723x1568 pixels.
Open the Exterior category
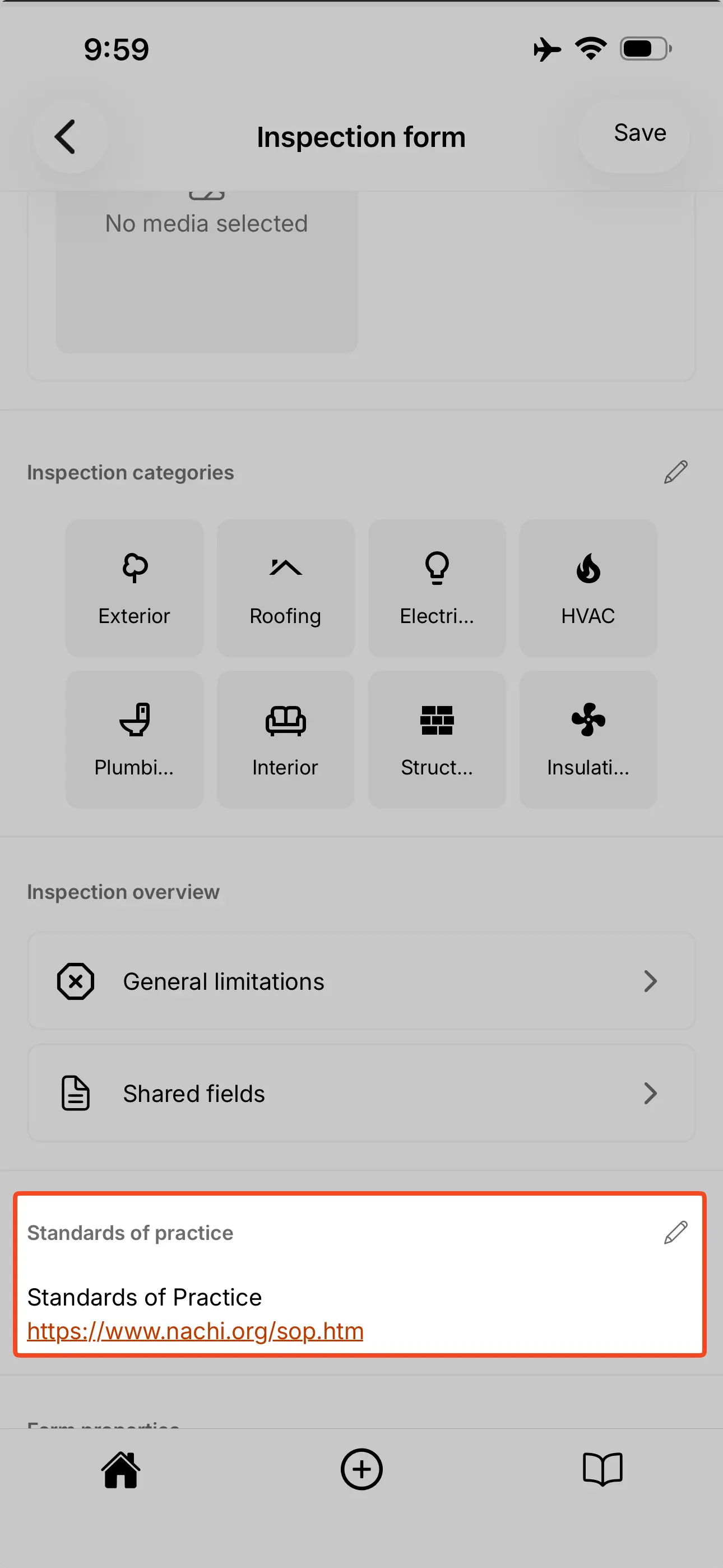pyautogui.click(x=135, y=588)
